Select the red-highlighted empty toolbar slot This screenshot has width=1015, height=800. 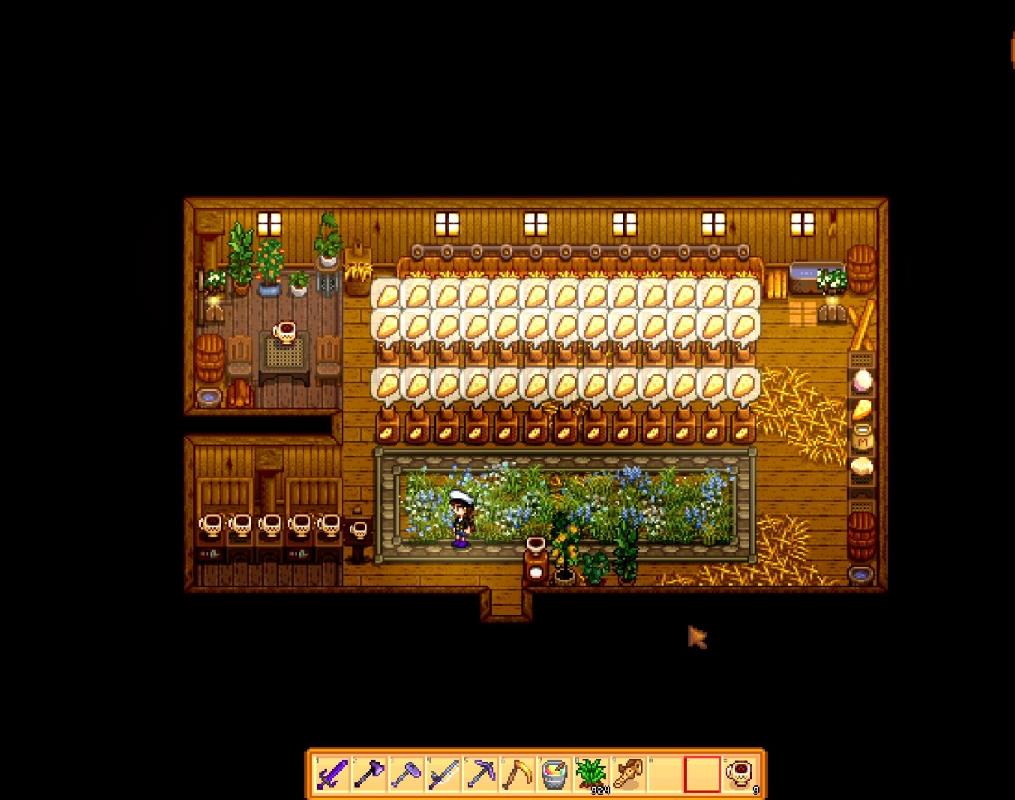pyautogui.click(x=702, y=773)
